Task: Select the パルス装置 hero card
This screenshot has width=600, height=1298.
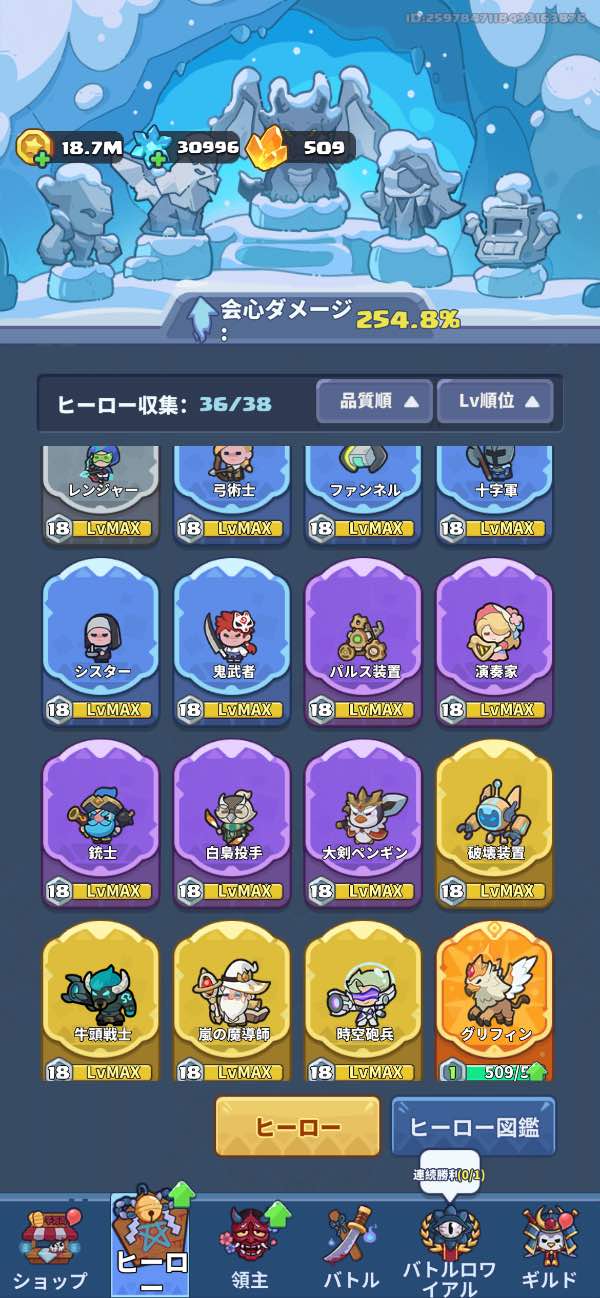Action: (364, 640)
